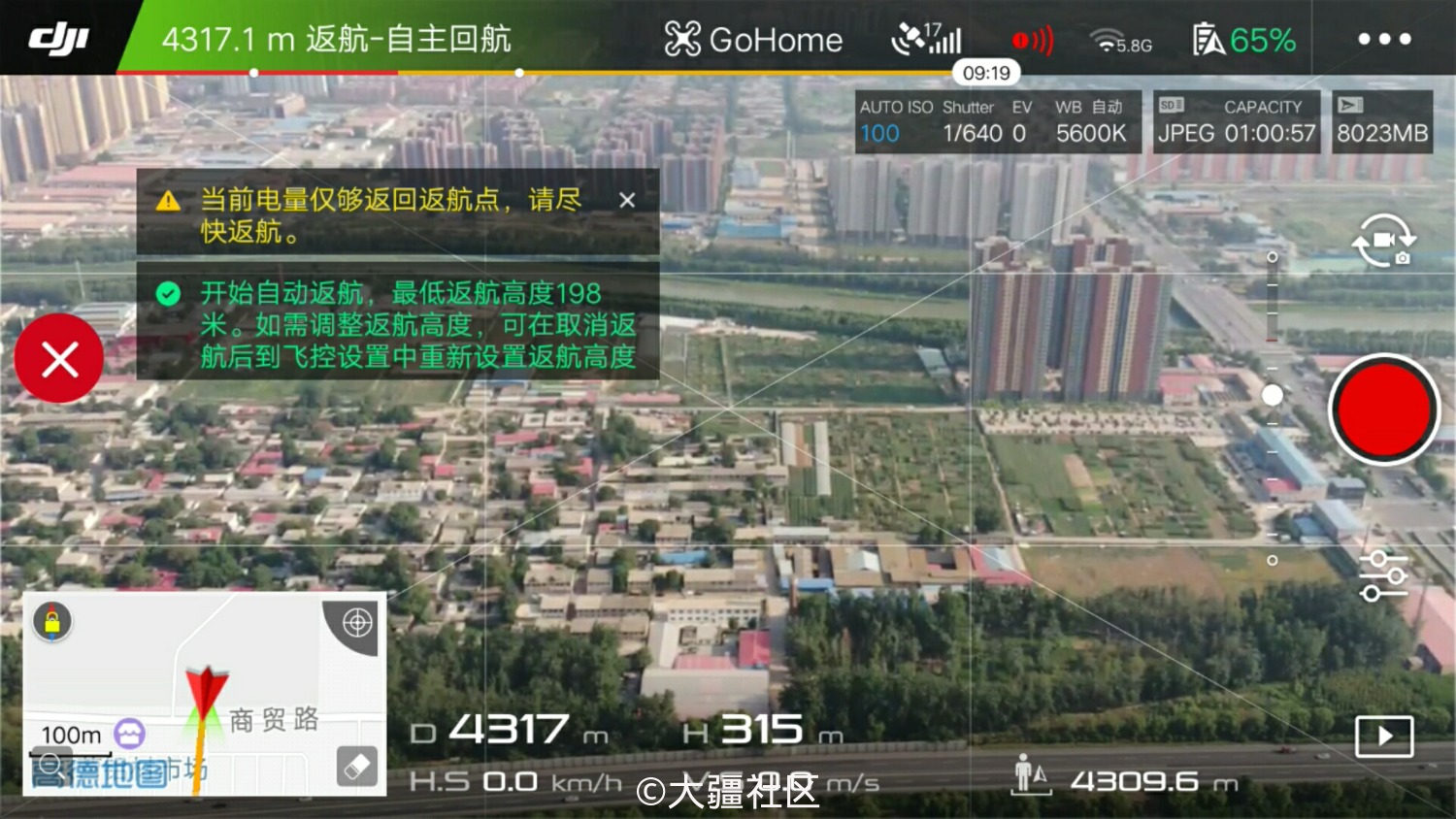
Task: Open 5.8G image transmission settings
Action: [1120, 41]
